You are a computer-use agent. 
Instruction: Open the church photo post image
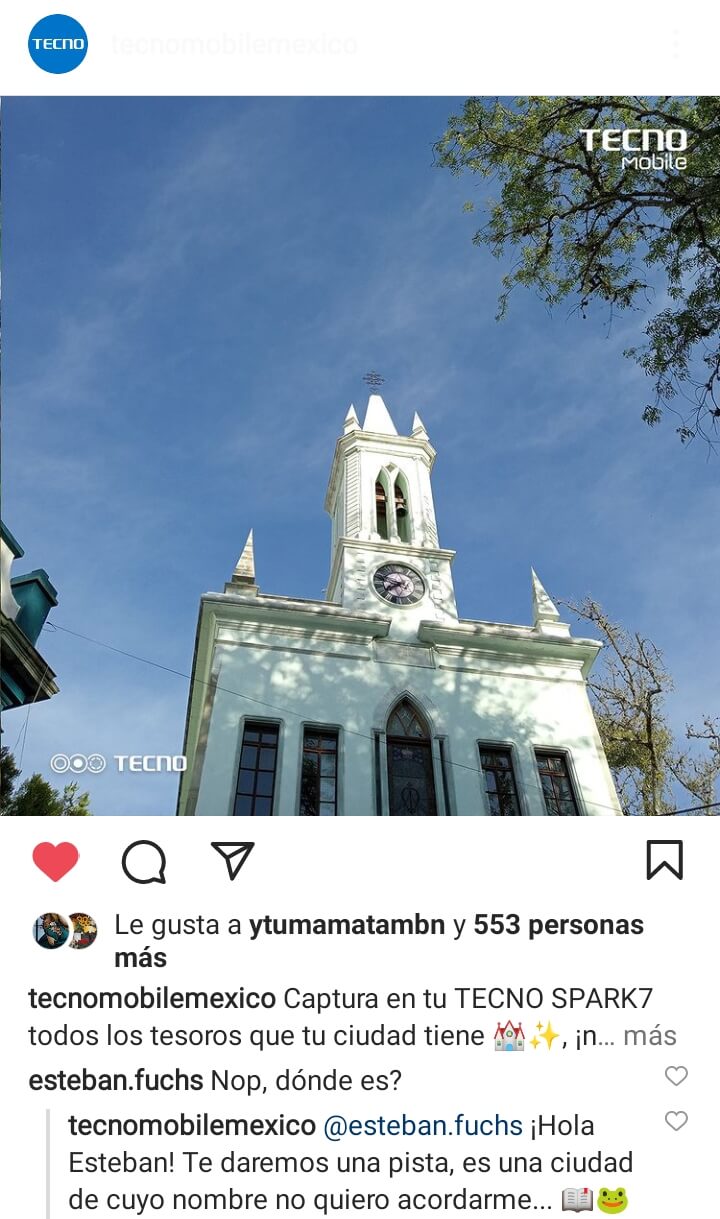click(360, 455)
